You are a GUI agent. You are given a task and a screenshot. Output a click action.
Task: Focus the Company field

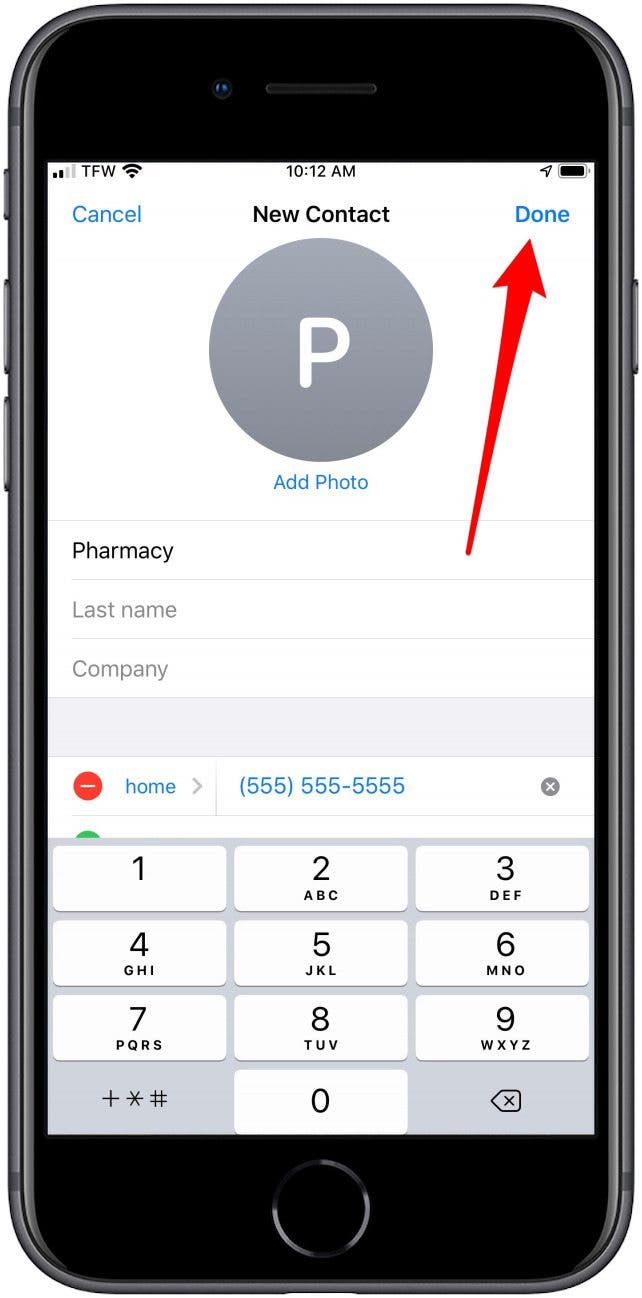tap(300, 669)
